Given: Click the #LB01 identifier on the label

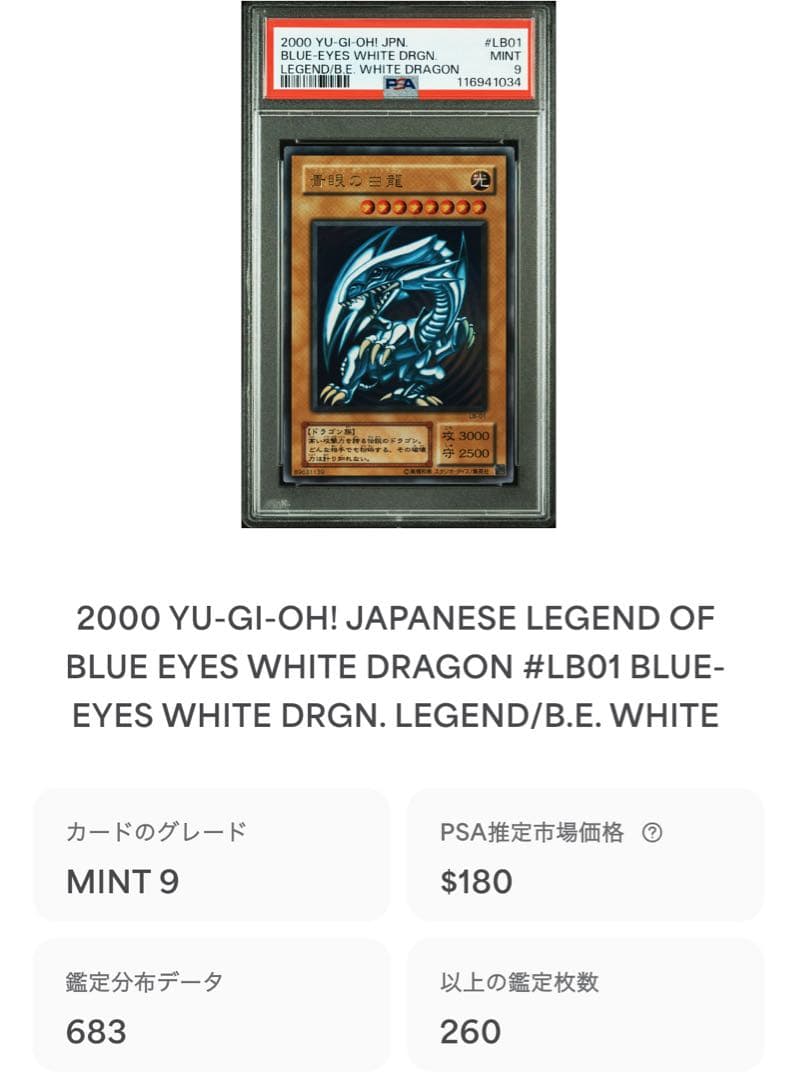Looking at the screenshot, I should click(503, 43).
